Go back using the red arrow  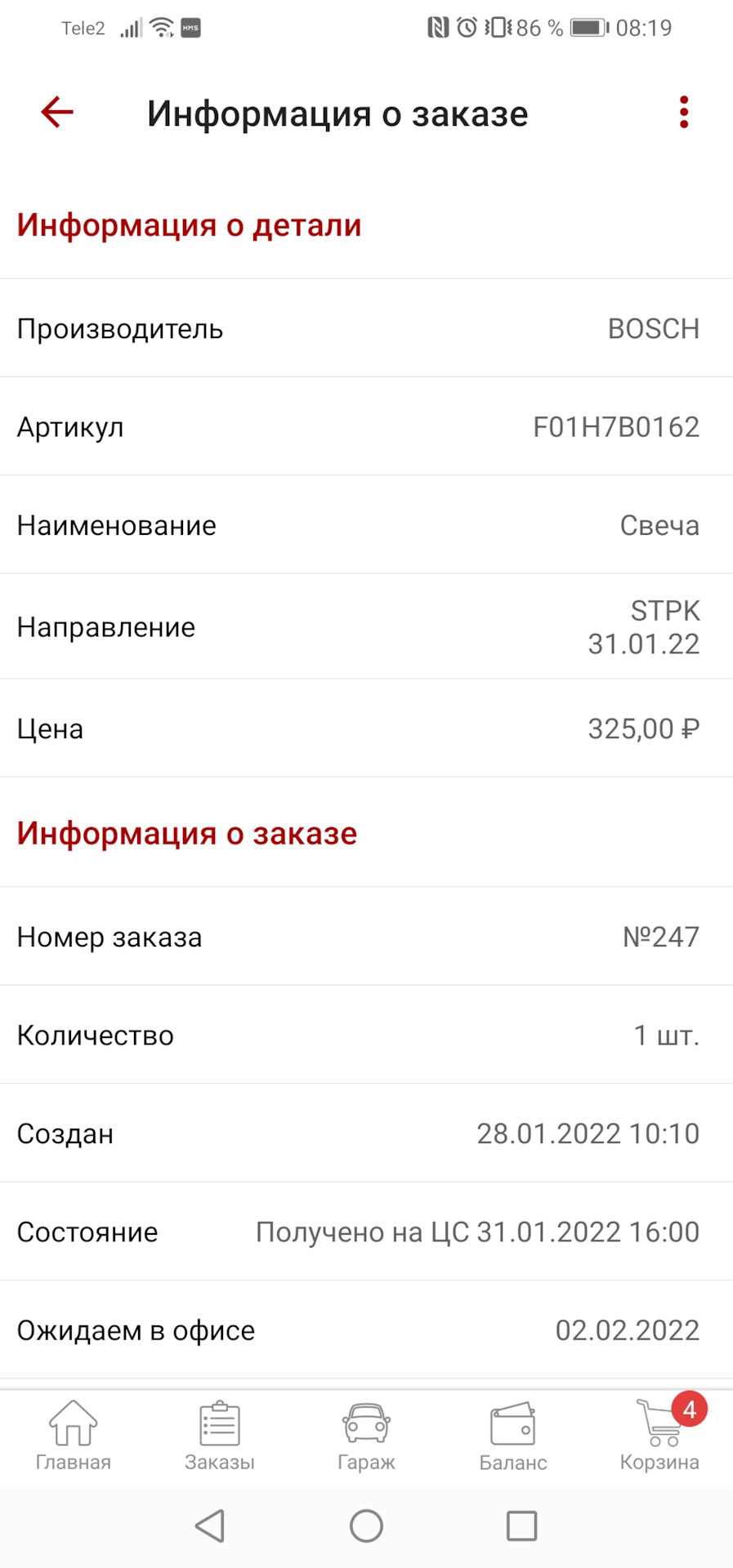[x=57, y=113]
